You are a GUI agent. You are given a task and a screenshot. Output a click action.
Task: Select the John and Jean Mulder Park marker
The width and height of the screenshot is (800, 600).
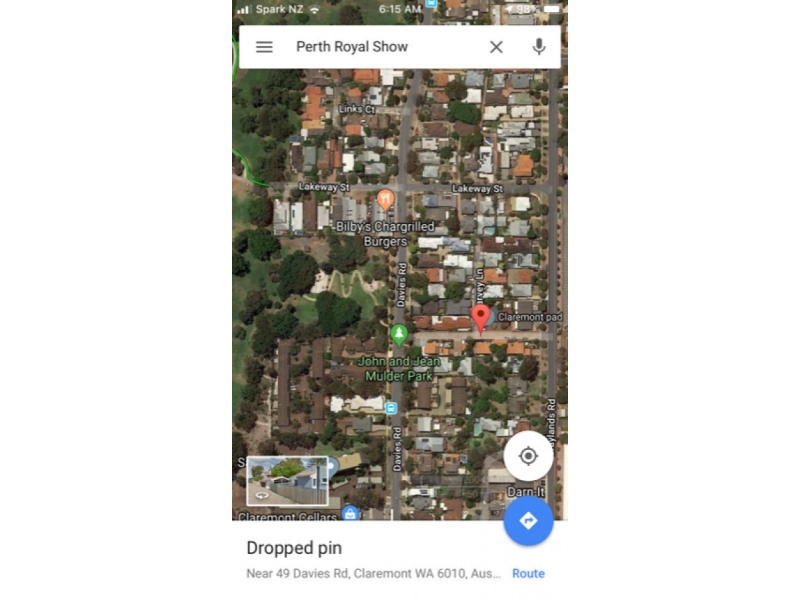(x=399, y=335)
